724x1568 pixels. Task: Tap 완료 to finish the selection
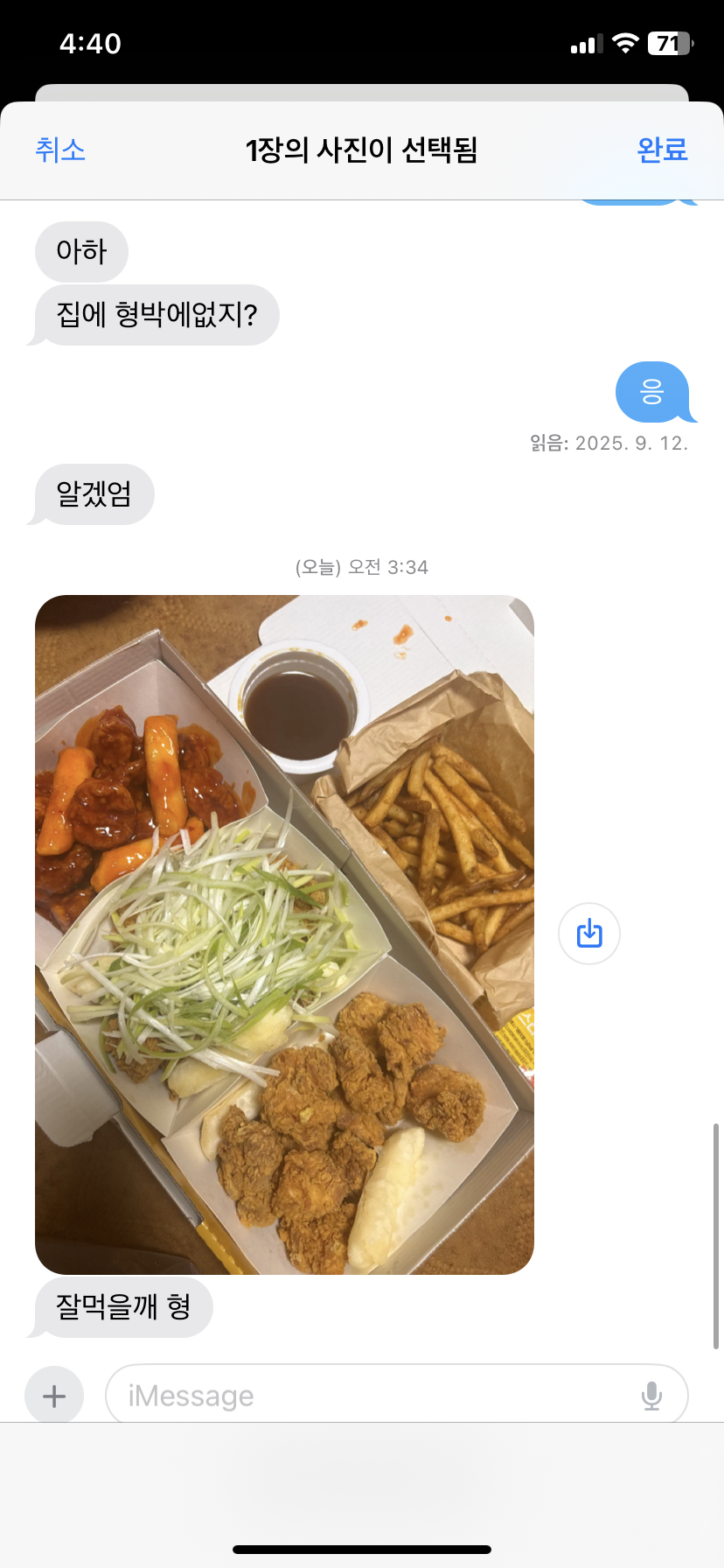click(662, 150)
